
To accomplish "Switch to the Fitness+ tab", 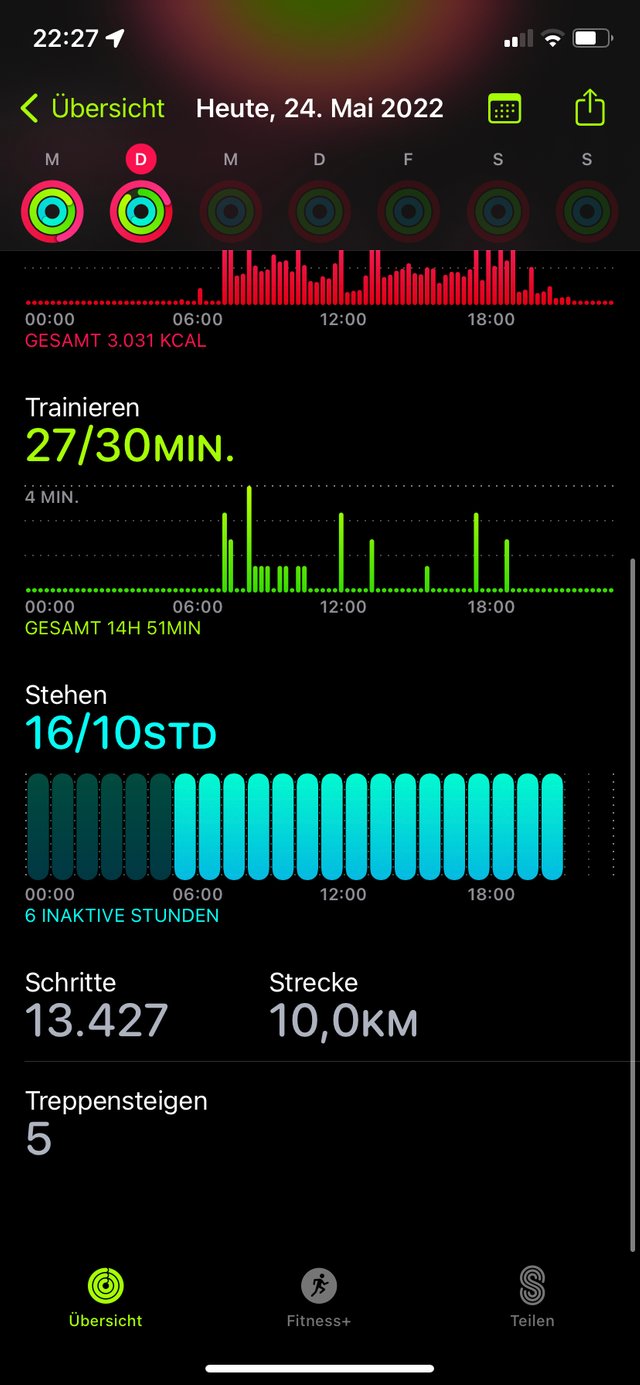I will (x=319, y=1297).
